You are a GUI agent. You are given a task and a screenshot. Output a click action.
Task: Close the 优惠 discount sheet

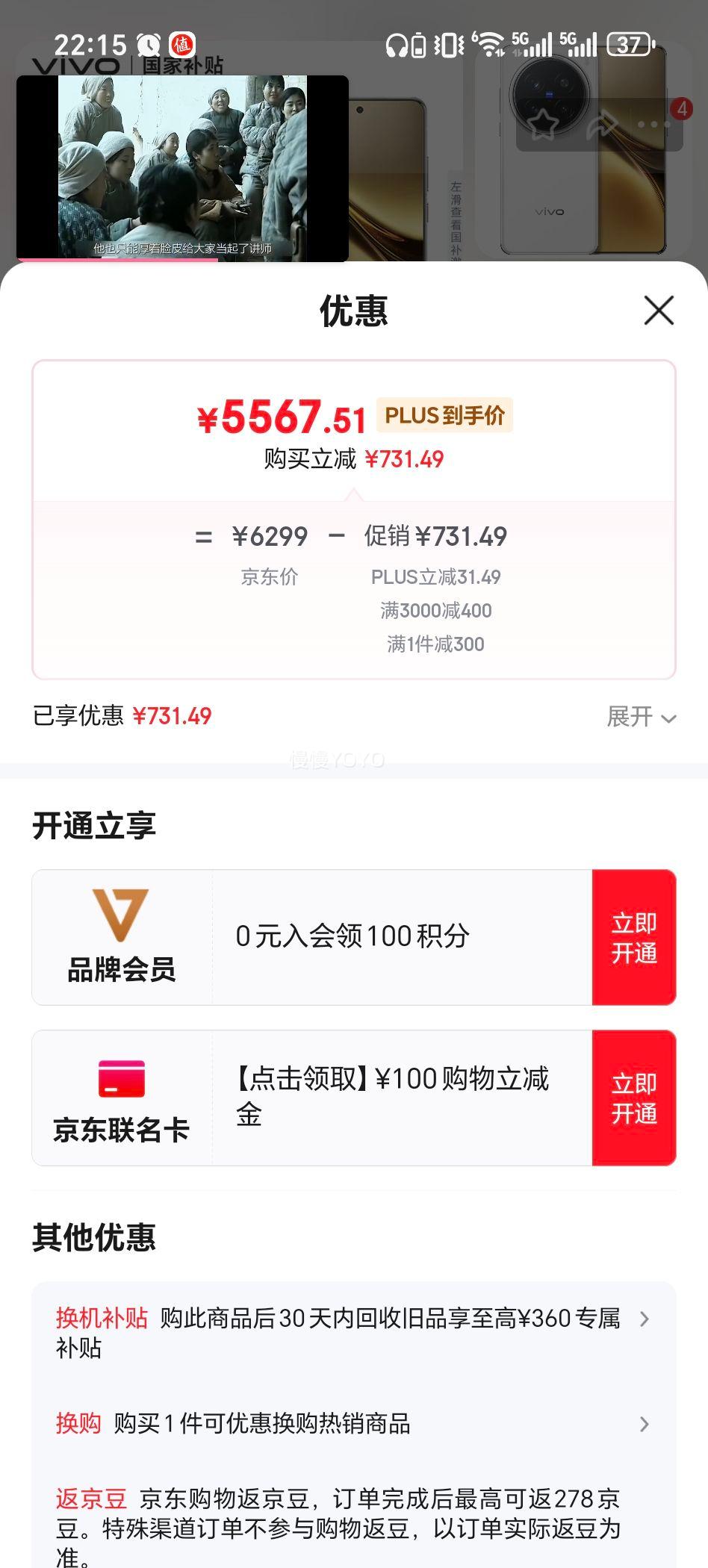(658, 311)
